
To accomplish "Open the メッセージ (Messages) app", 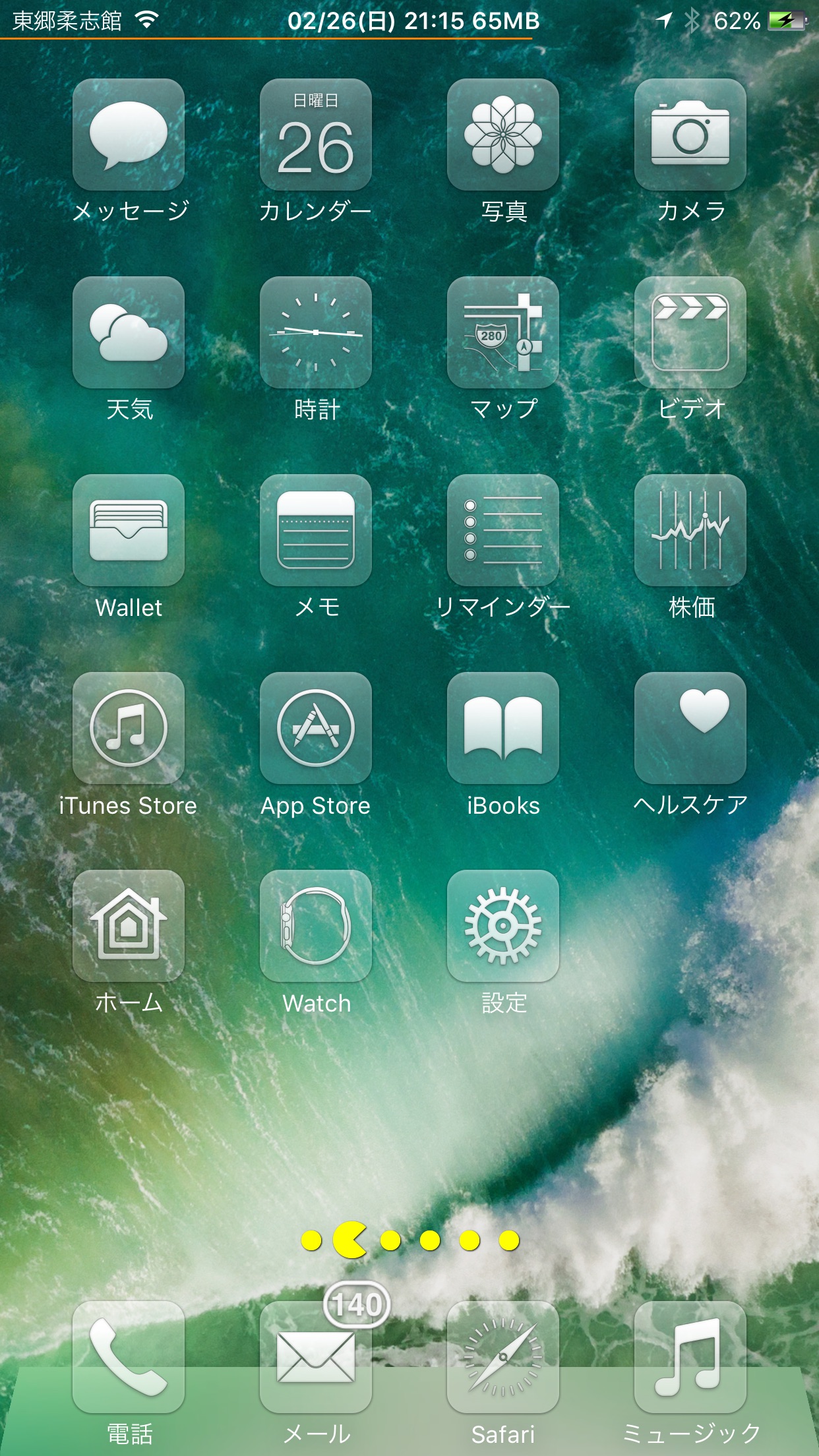I will [x=129, y=135].
